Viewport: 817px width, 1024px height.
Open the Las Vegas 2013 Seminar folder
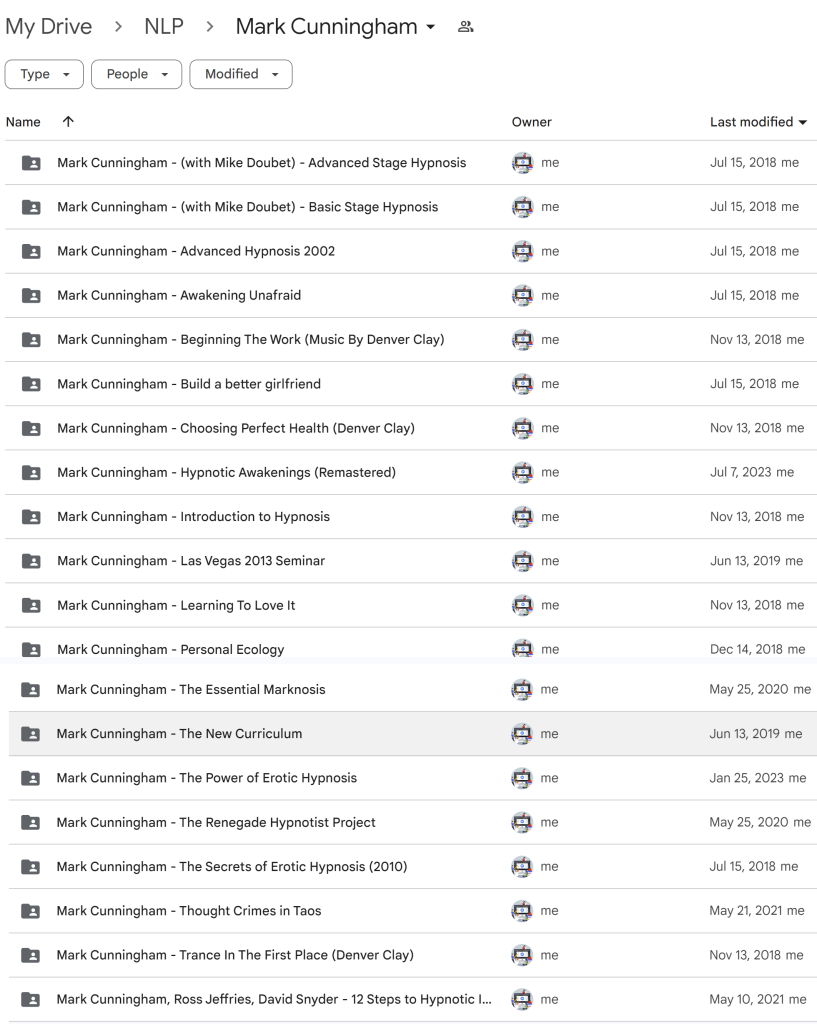pos(190,561)
